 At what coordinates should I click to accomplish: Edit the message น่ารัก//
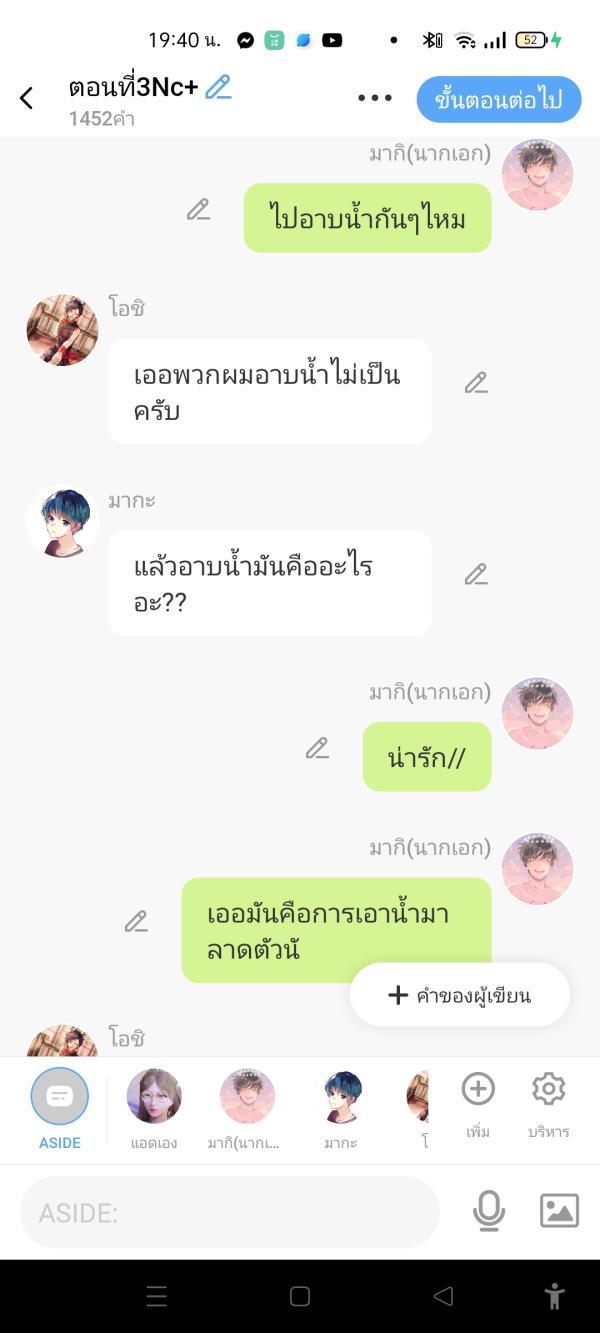tap(317, 748)
